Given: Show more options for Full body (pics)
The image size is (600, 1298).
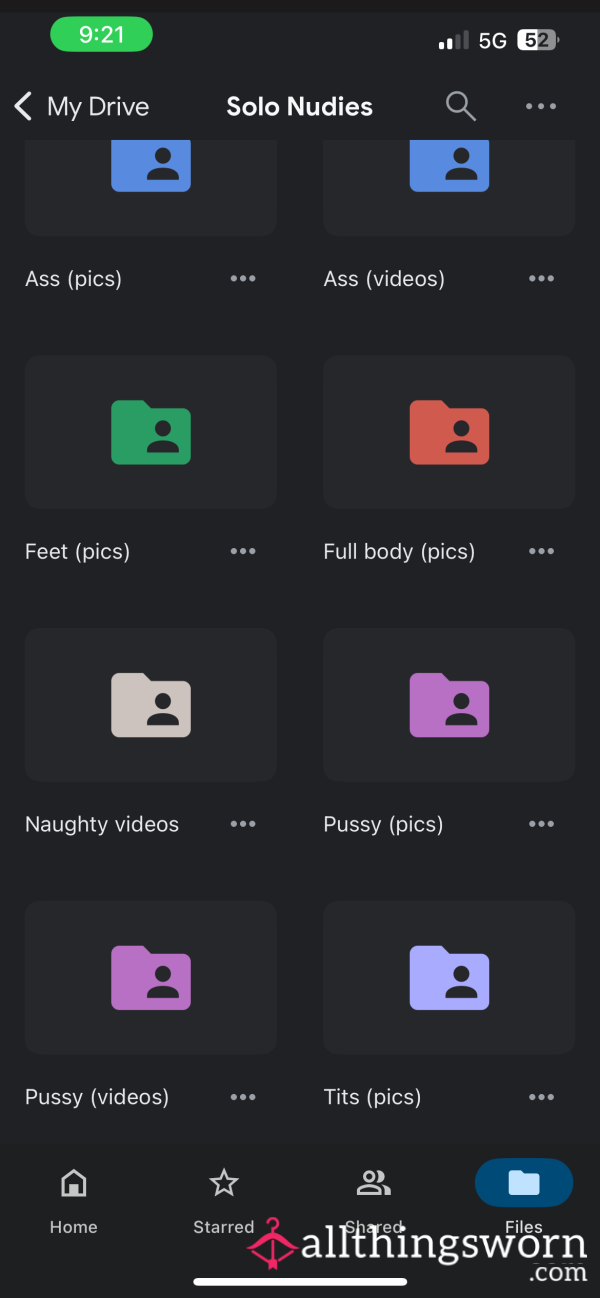Looking at the screenshot, I should click(x=541, y=552).
